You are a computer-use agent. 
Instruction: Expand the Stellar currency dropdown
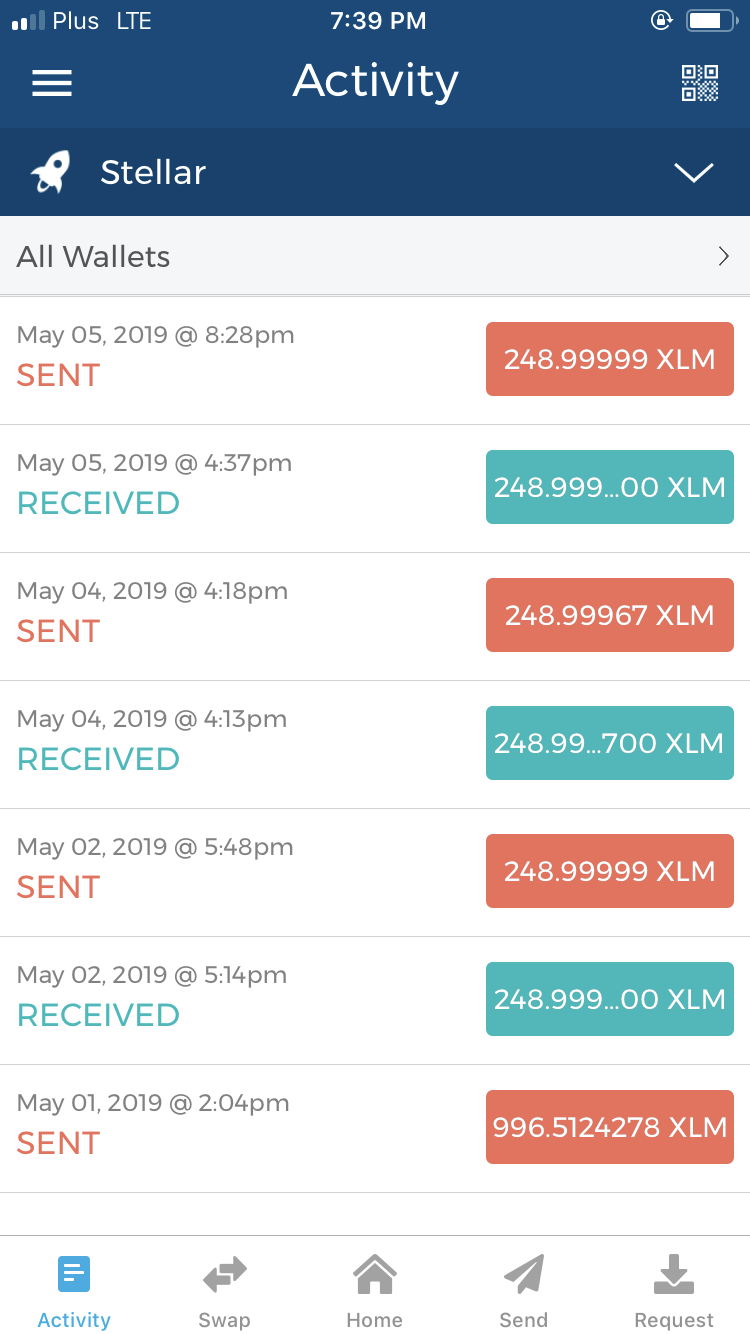[x=693, y=172]
